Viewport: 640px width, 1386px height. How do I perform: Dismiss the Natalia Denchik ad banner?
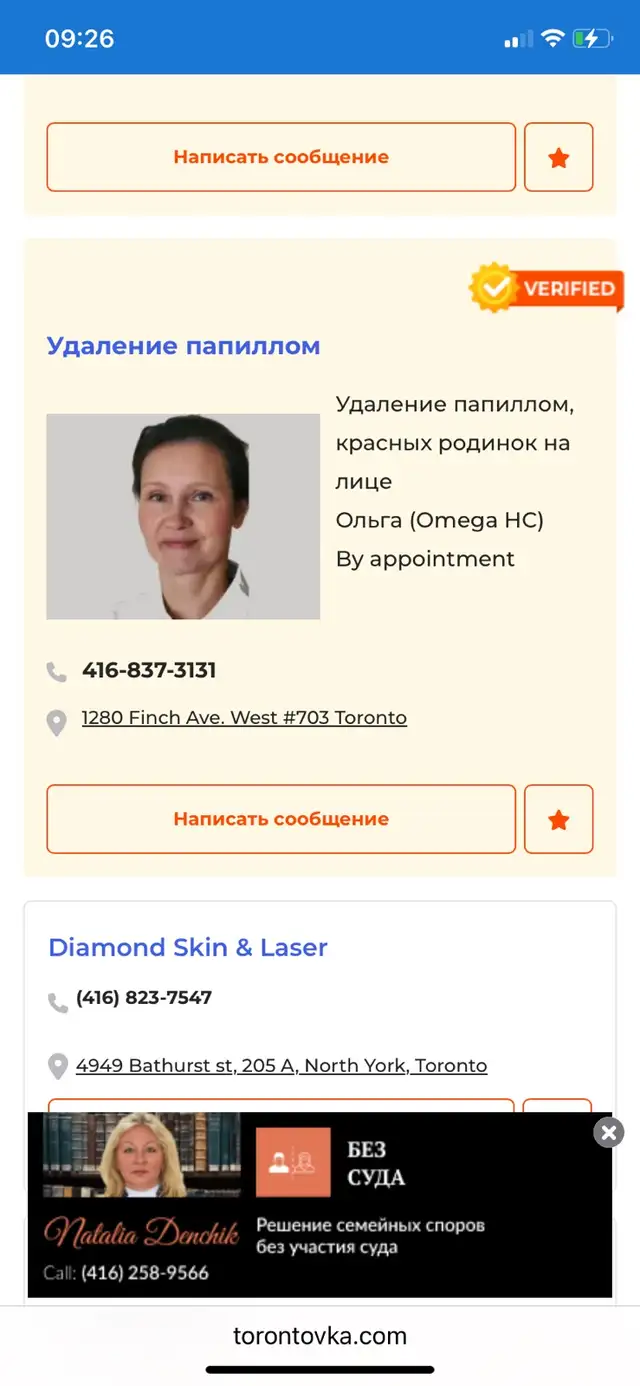pyautogui.click(x=608, y=1132)
